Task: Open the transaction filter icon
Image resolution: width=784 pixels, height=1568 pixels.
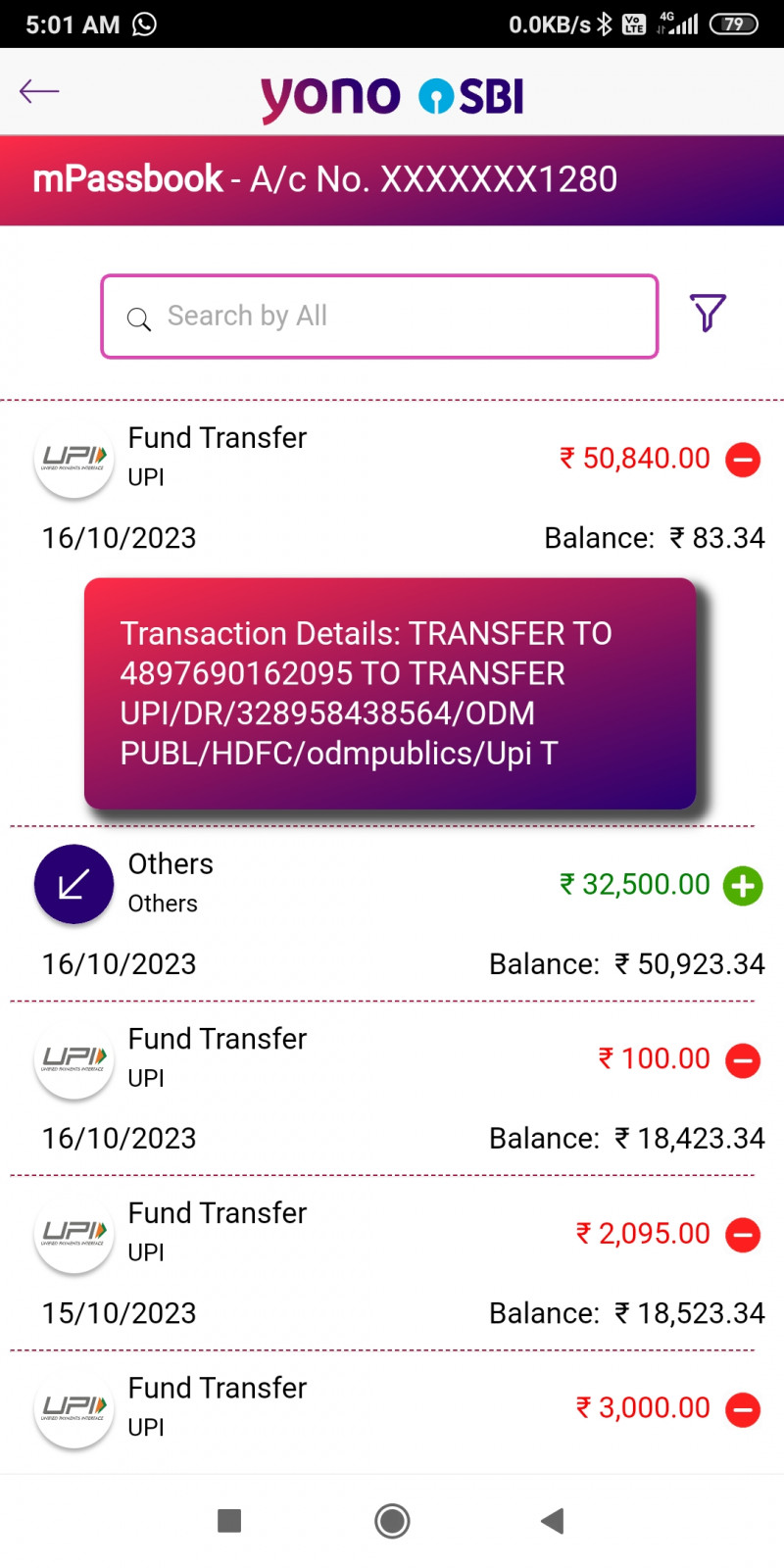Action: [x=708, y=314]
